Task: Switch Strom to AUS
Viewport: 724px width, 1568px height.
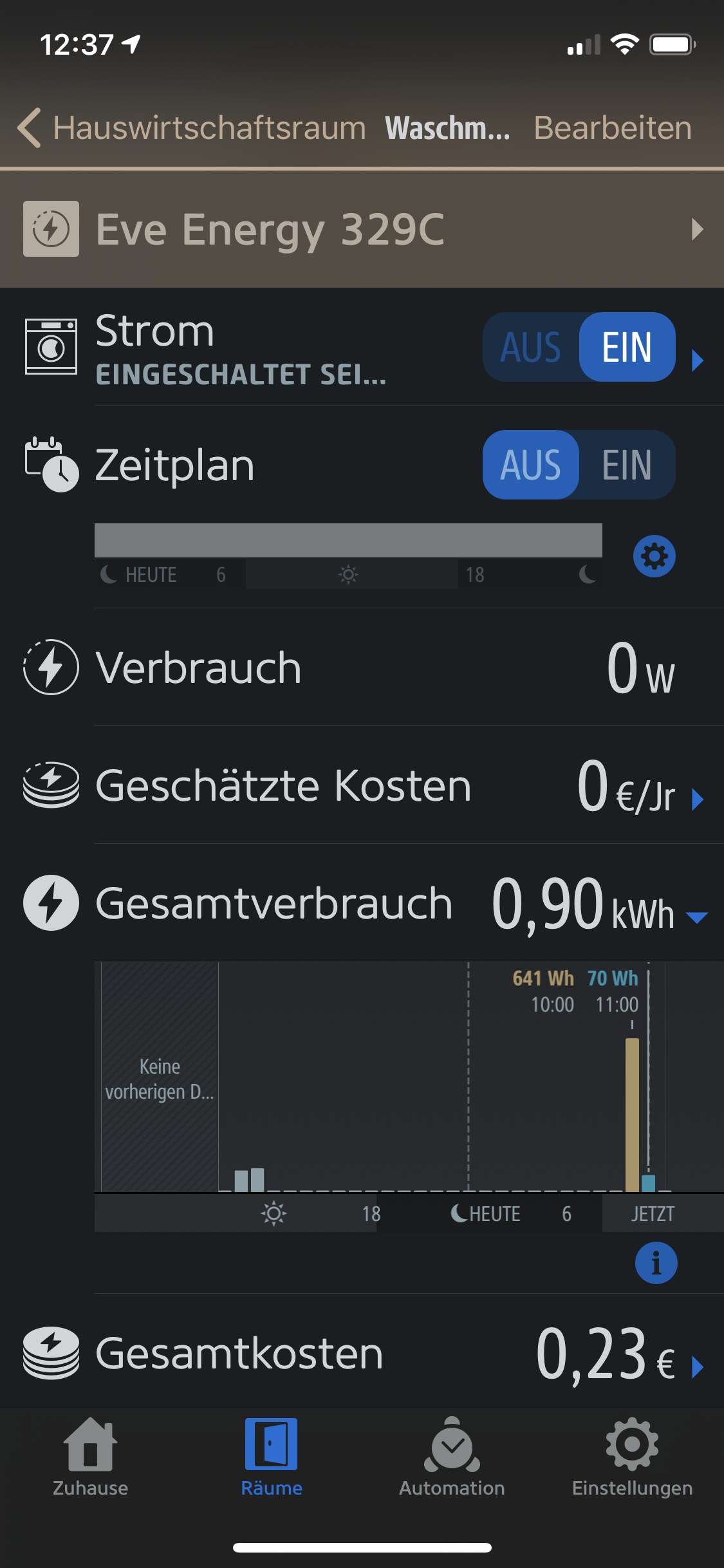Action: 531,348
